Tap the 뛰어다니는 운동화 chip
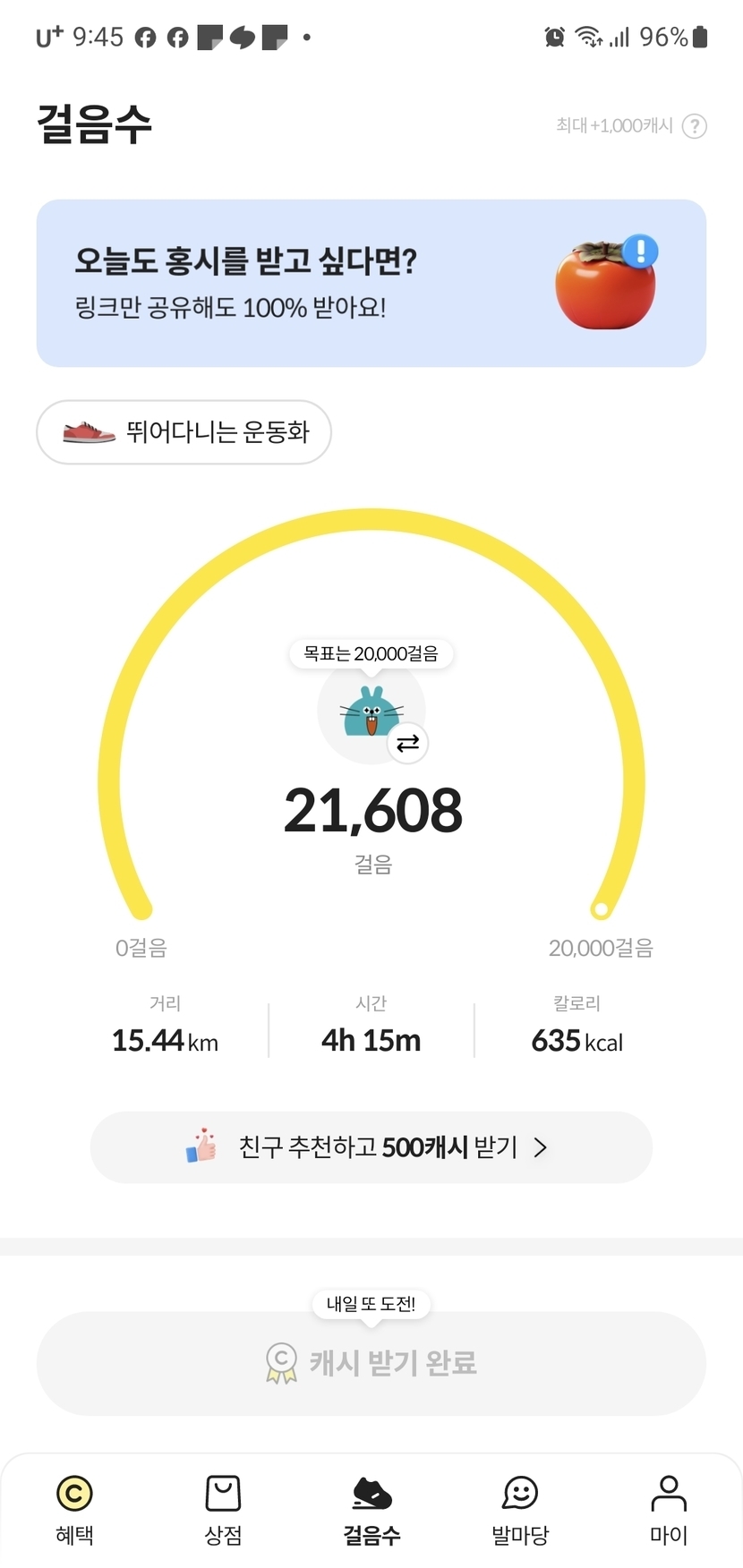This screenshot has height=1568, width=743. pos(184,432)
